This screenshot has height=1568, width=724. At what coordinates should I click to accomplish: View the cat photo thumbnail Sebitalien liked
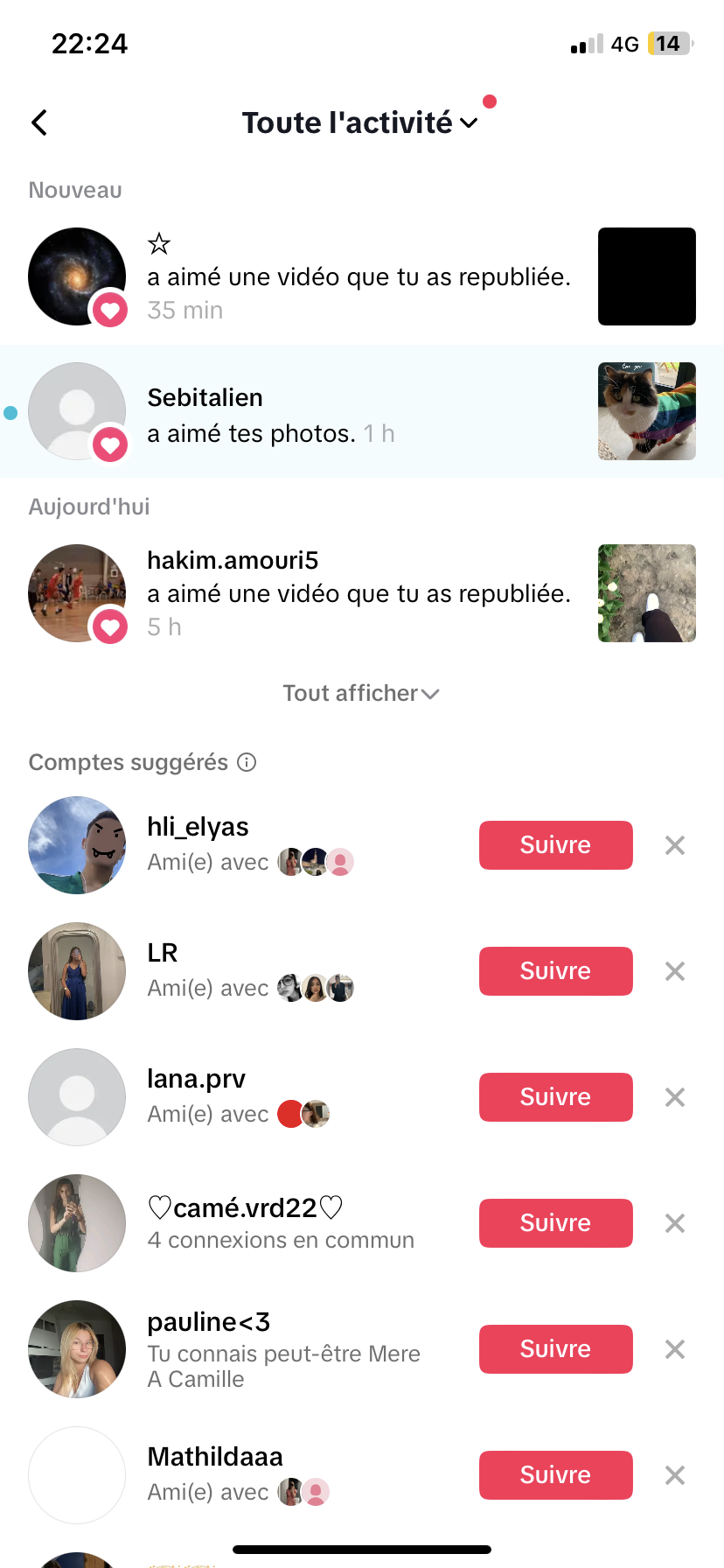pyautogui.click(x=646, y=411)
